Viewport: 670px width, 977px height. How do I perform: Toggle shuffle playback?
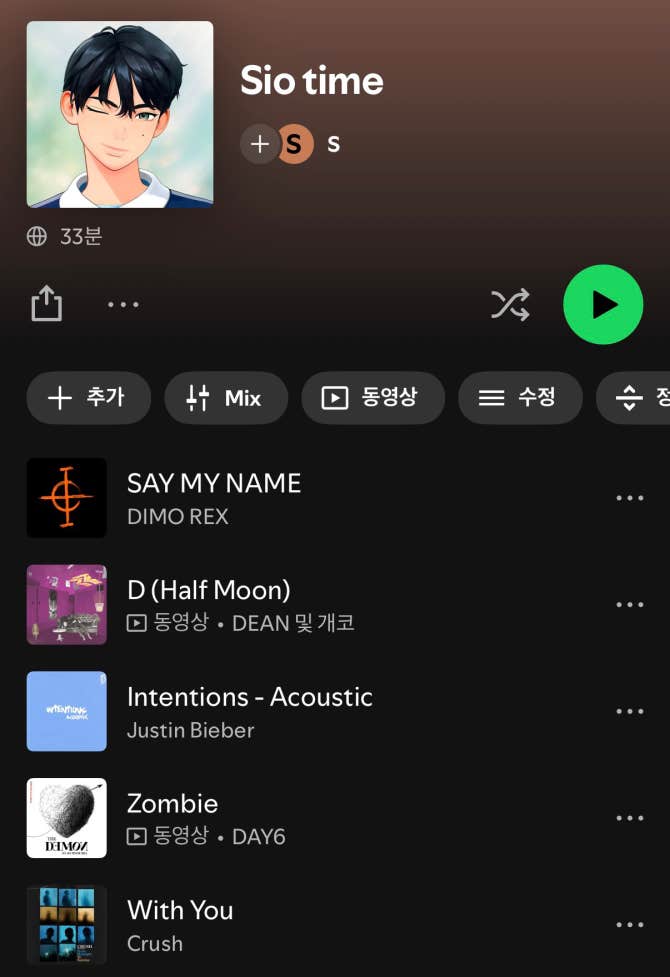pyautogui.click(x=510, y=305)
